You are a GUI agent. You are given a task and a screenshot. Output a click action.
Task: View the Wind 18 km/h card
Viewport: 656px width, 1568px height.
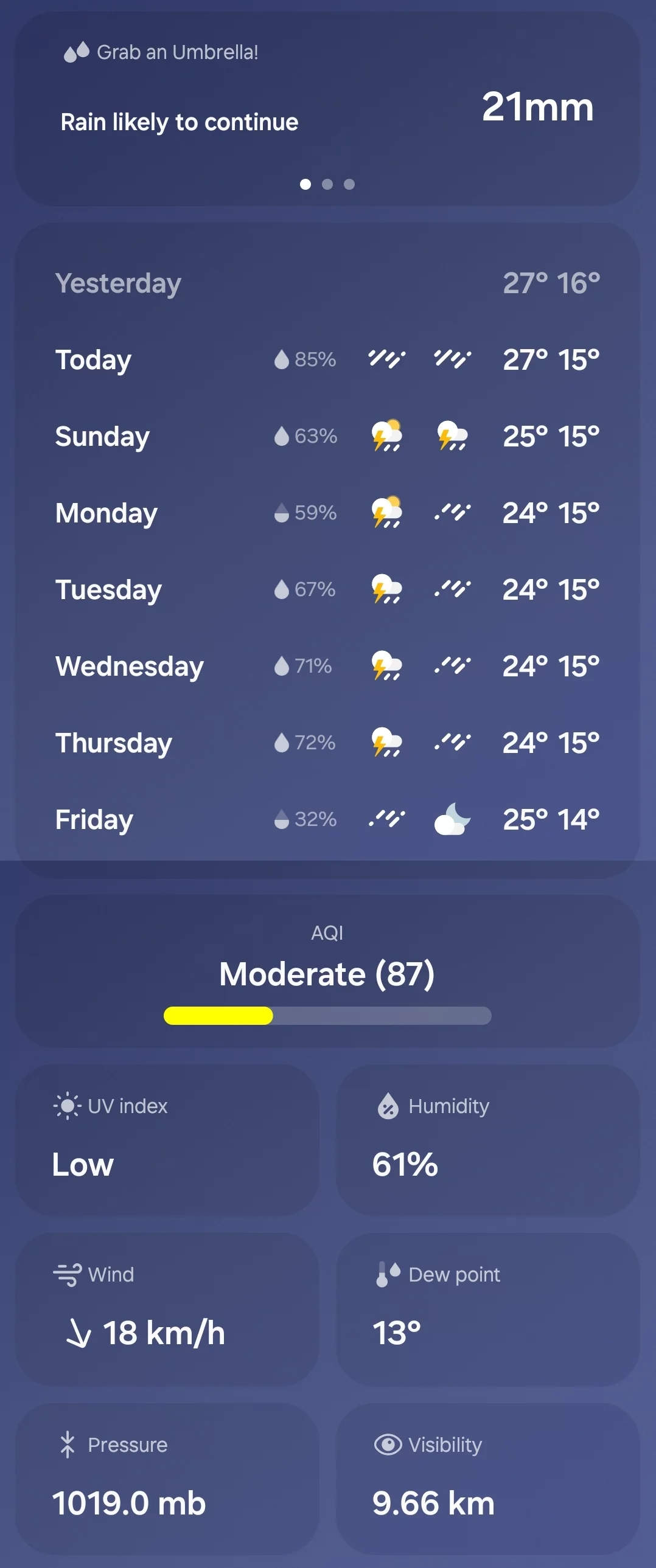pos(167,1310)
